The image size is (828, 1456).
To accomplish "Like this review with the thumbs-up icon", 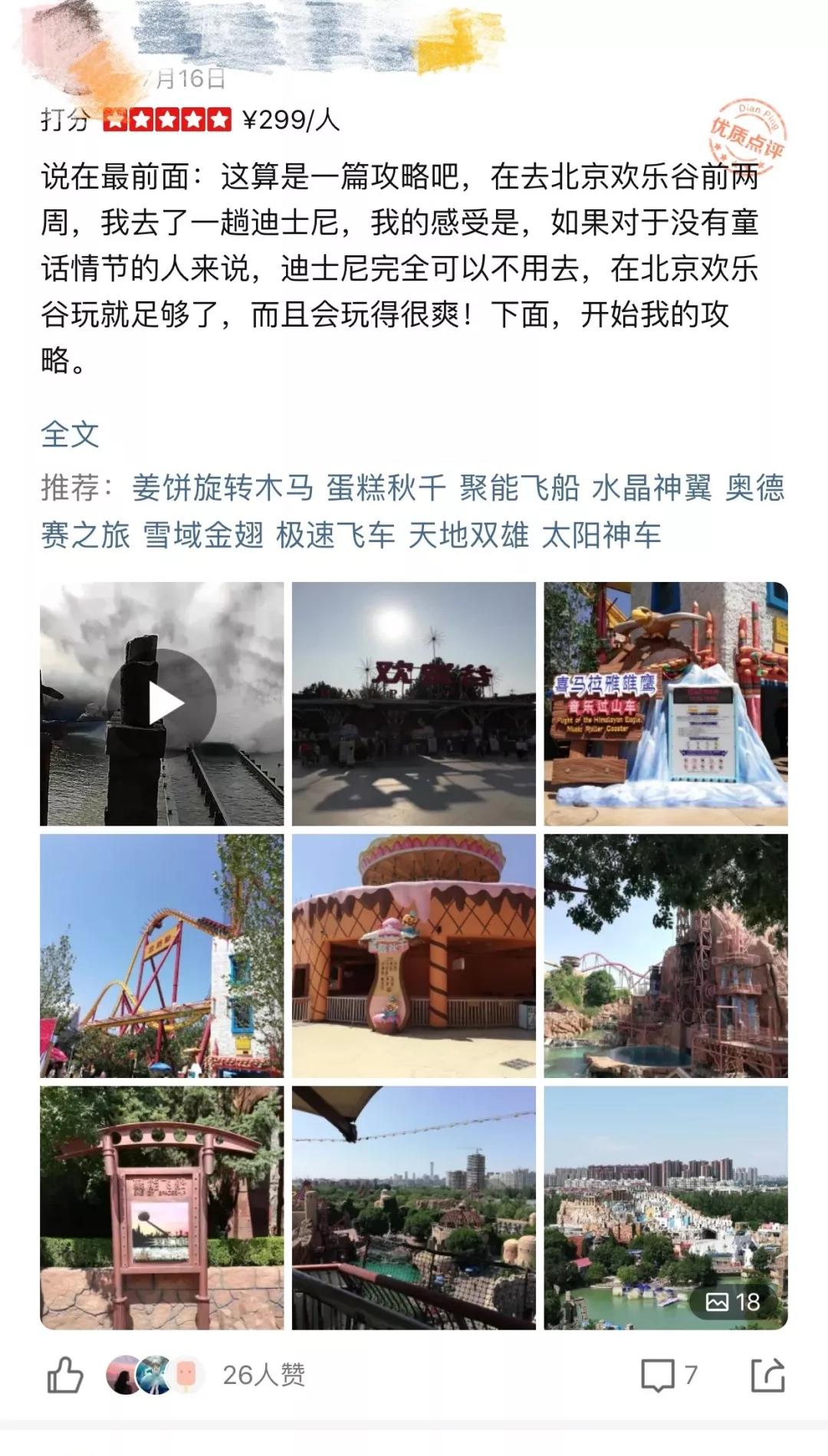I will 65,1375.
